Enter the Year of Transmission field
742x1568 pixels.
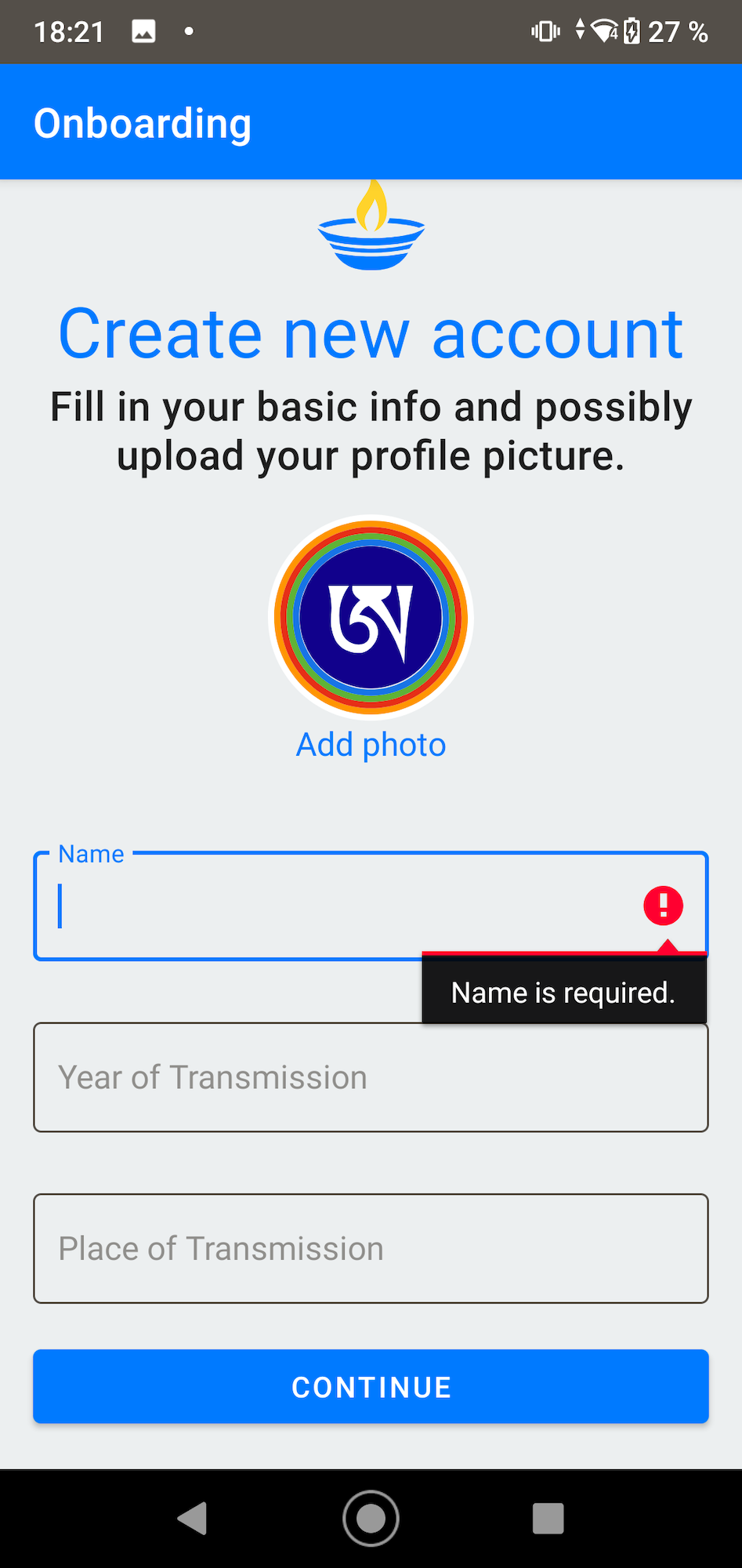click(371, 1077)
